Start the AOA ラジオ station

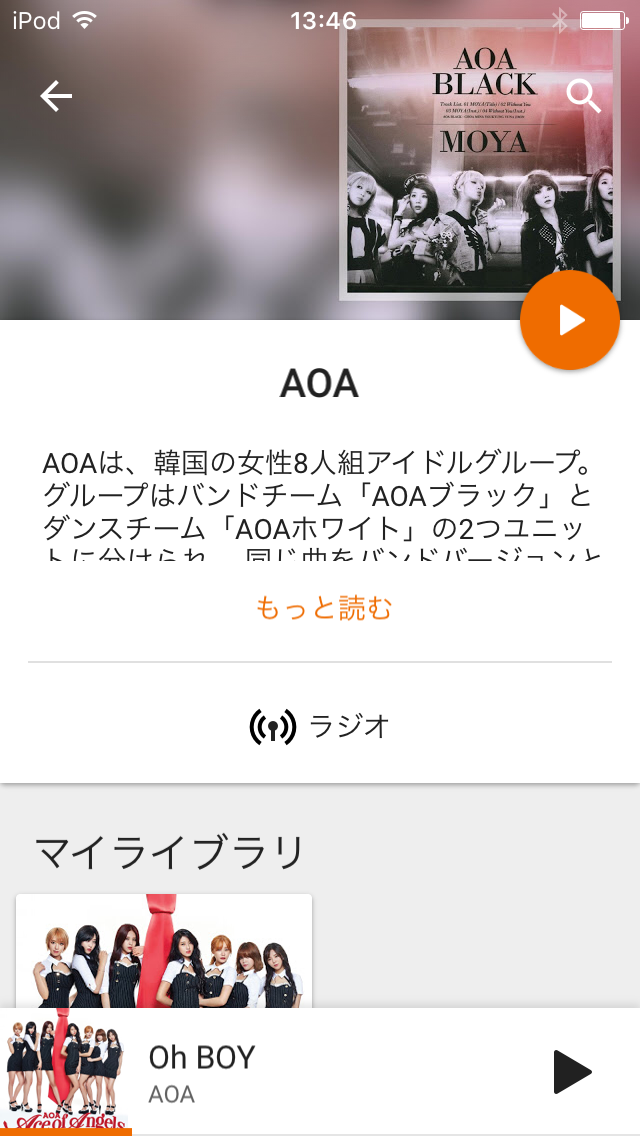[320, 727]
